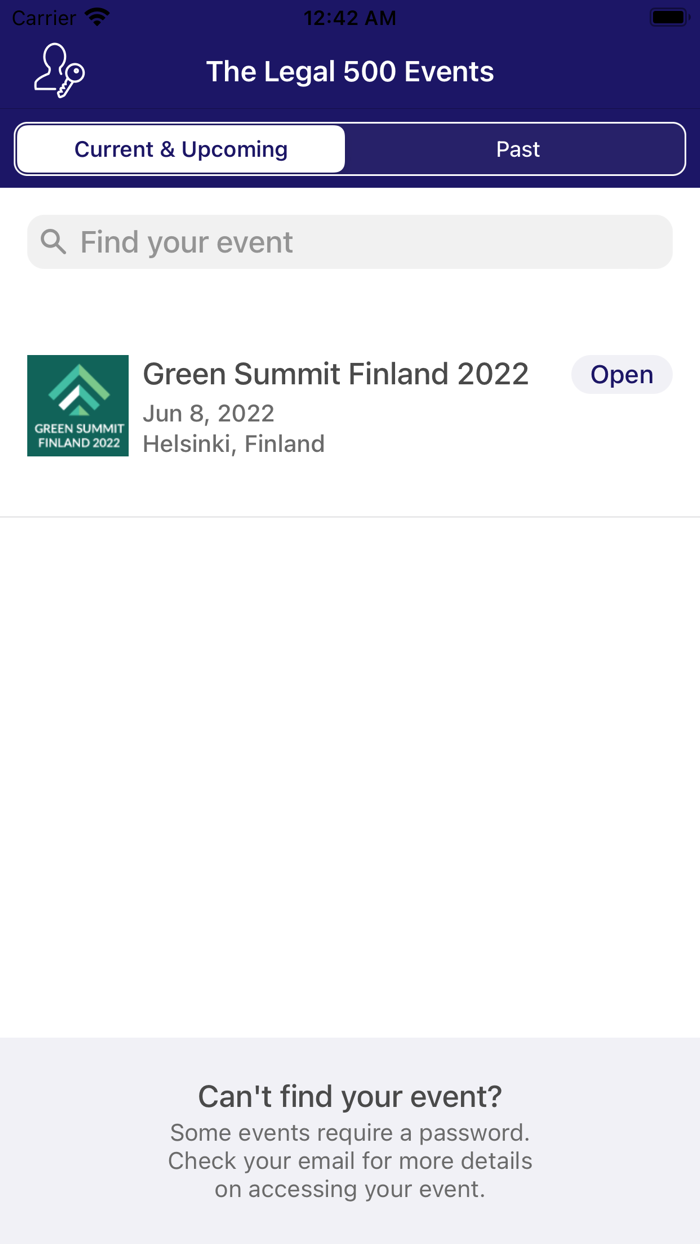This screenshot has width=700, height=1244.
Task: Select the Current & Upcoming tab
Action: (x=181, y=149)
